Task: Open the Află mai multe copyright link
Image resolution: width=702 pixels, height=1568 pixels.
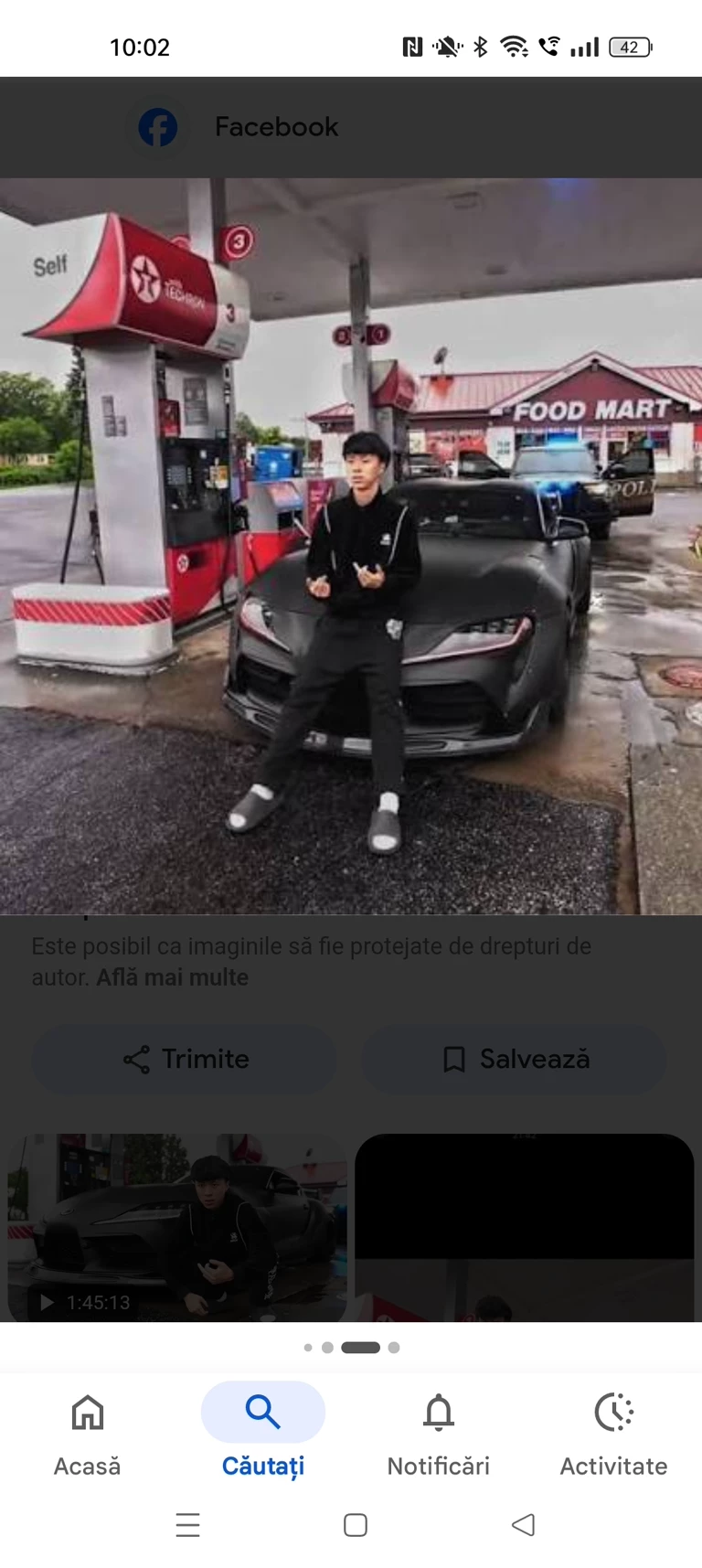Action: 173,977
